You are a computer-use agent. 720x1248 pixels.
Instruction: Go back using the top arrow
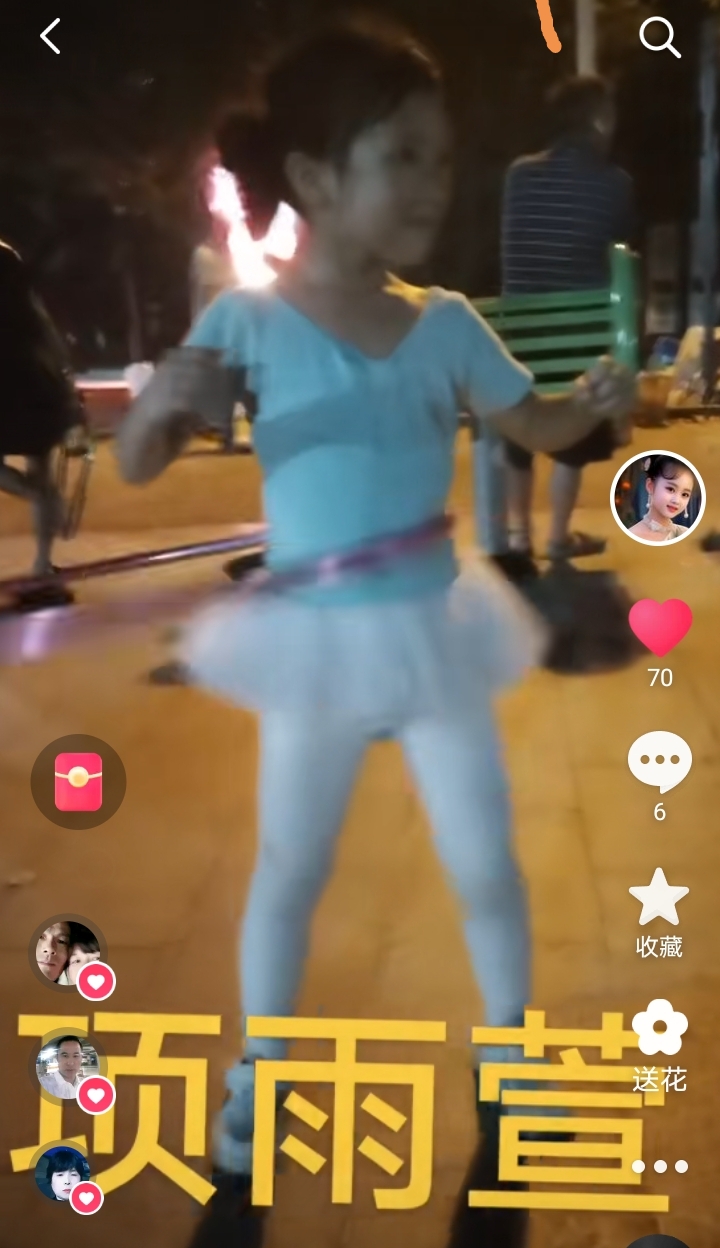tap(50, 37)
